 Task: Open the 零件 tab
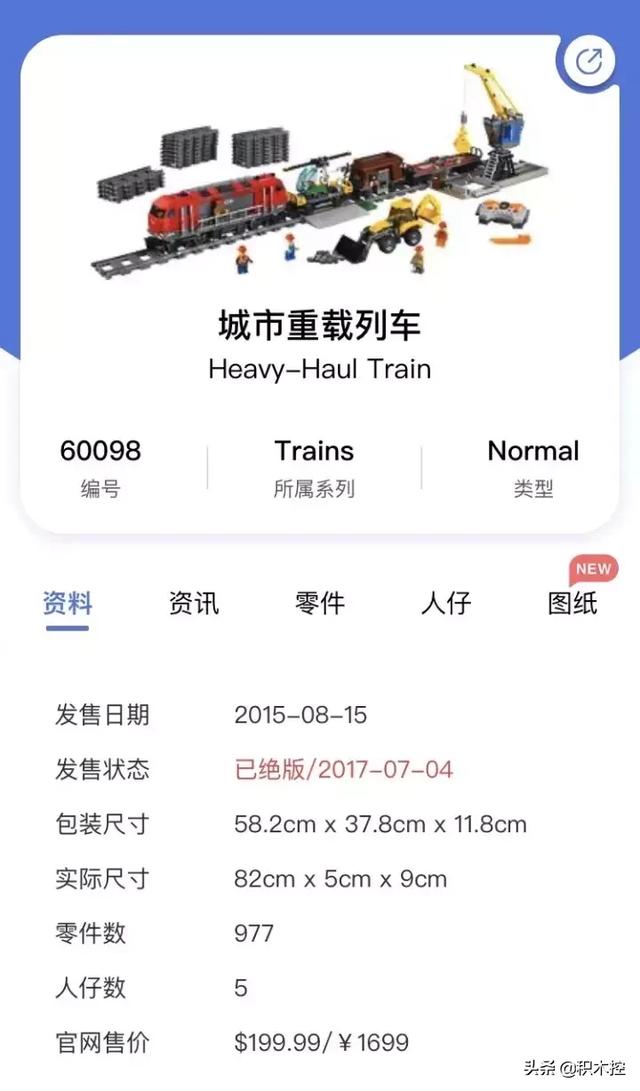(x=320, y=603)
